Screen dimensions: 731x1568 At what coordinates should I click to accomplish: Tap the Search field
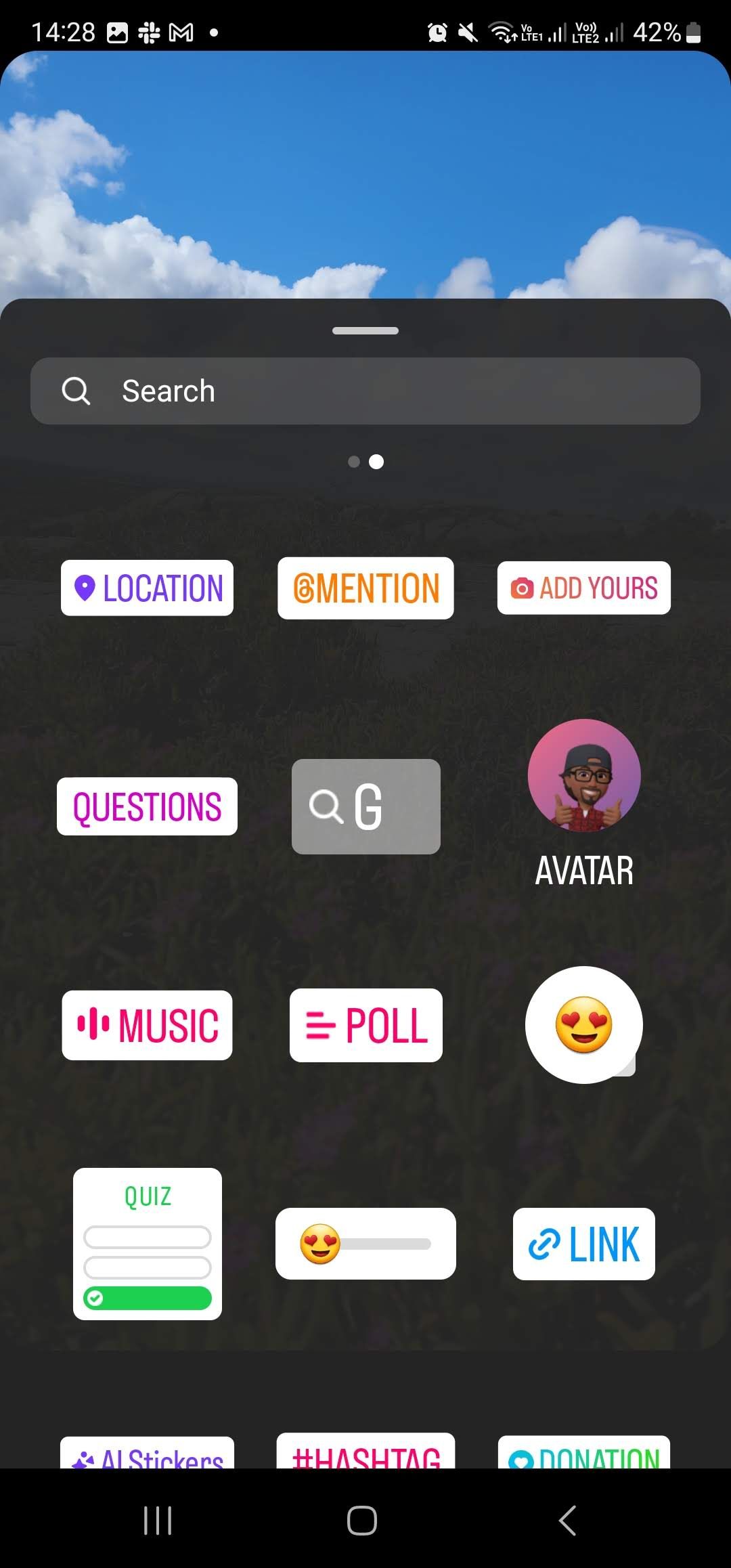coord(365,391)
